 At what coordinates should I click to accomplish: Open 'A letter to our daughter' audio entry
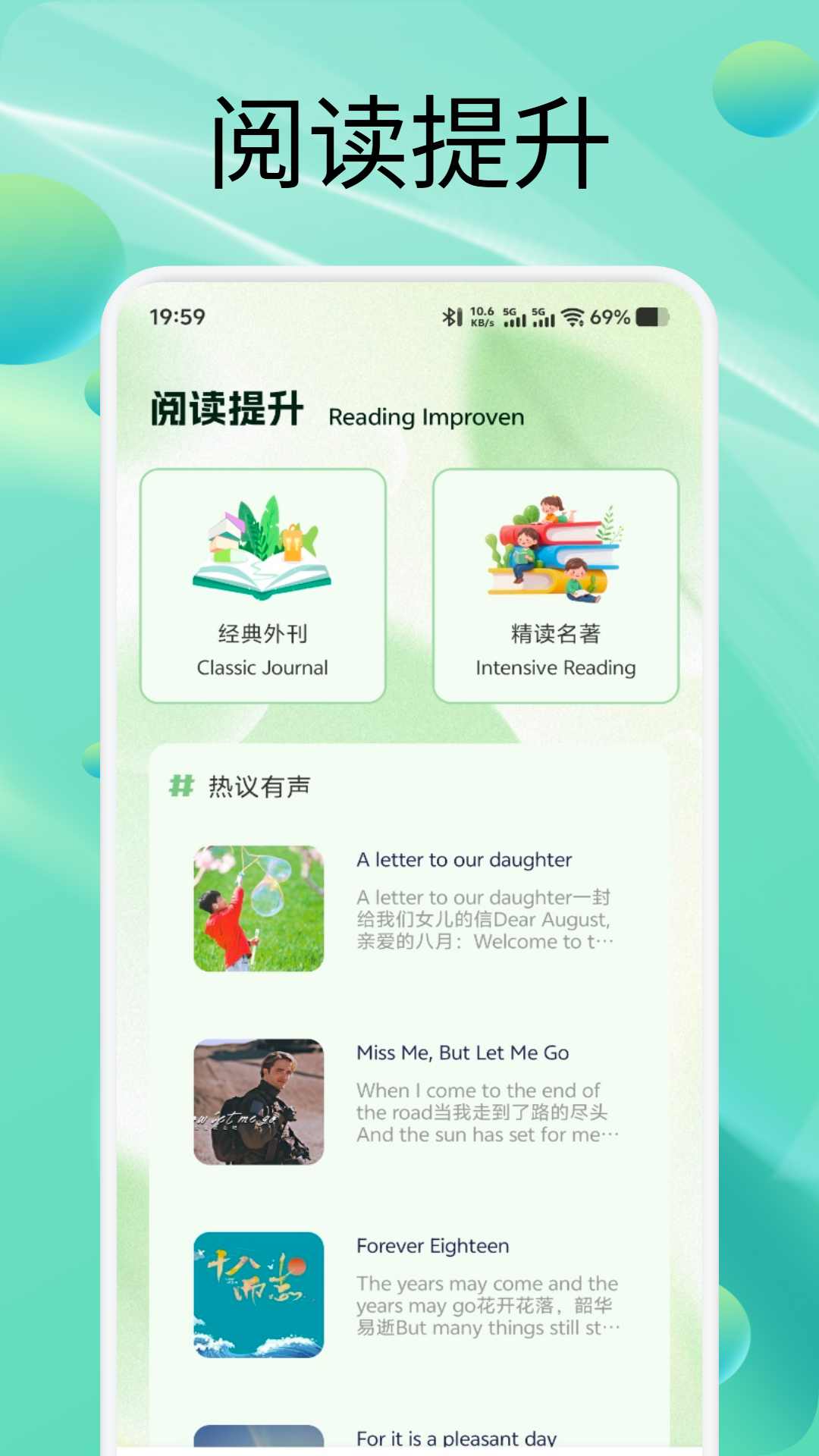464,859
